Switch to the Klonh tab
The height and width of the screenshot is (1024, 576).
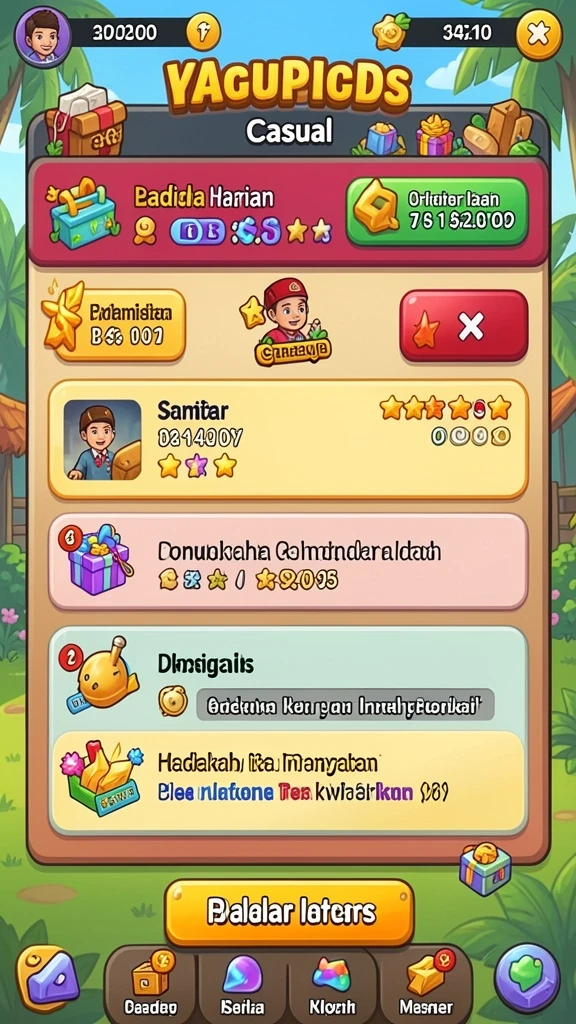[332, 986]
